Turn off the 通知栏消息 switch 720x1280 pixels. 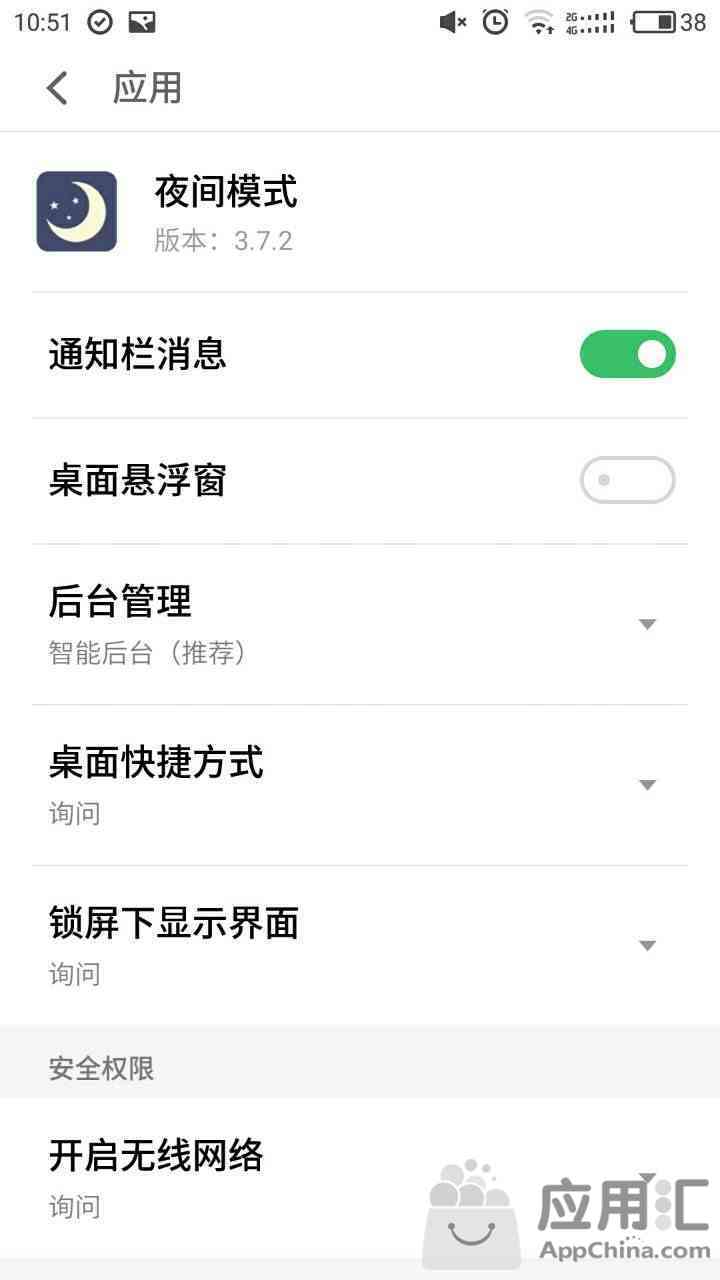pos(628,355)
